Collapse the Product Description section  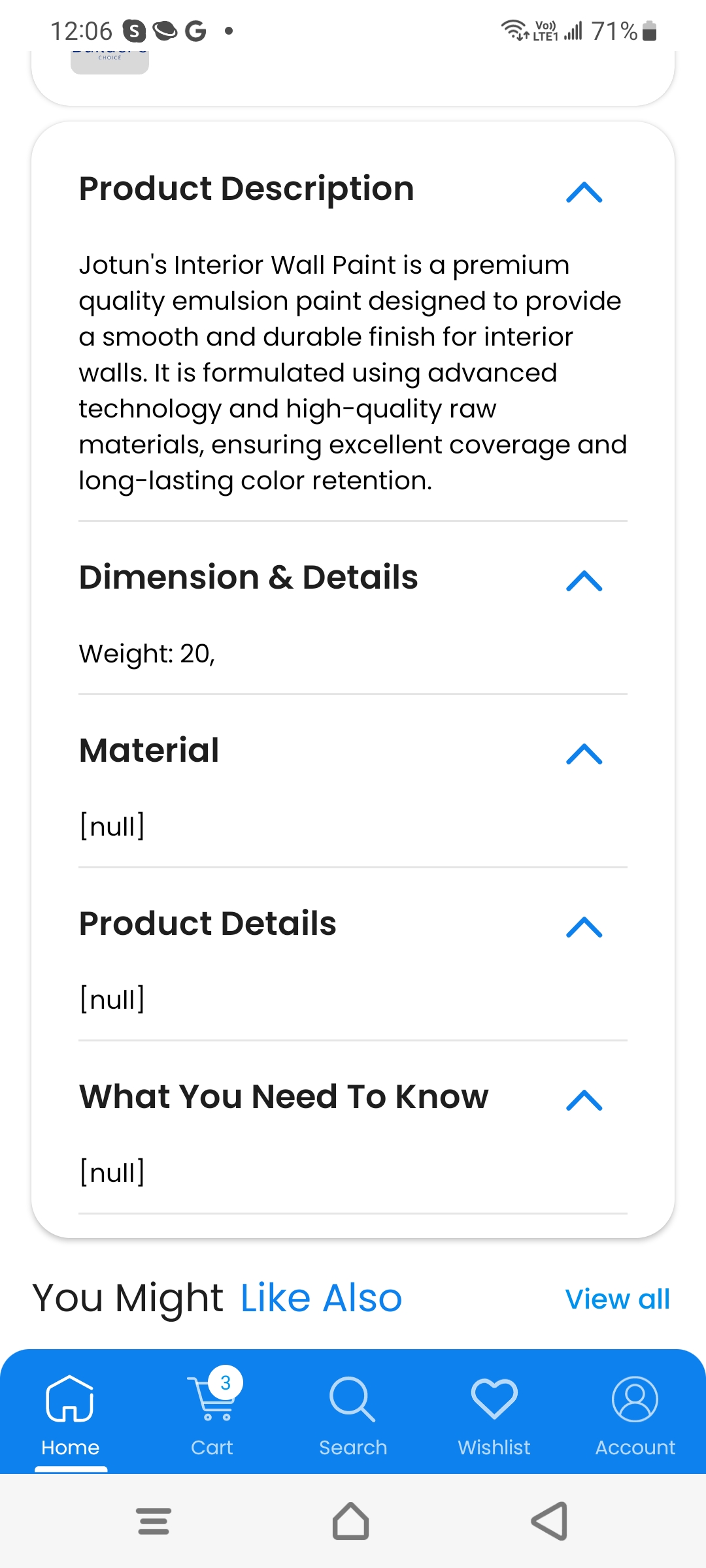pos(584,192)
